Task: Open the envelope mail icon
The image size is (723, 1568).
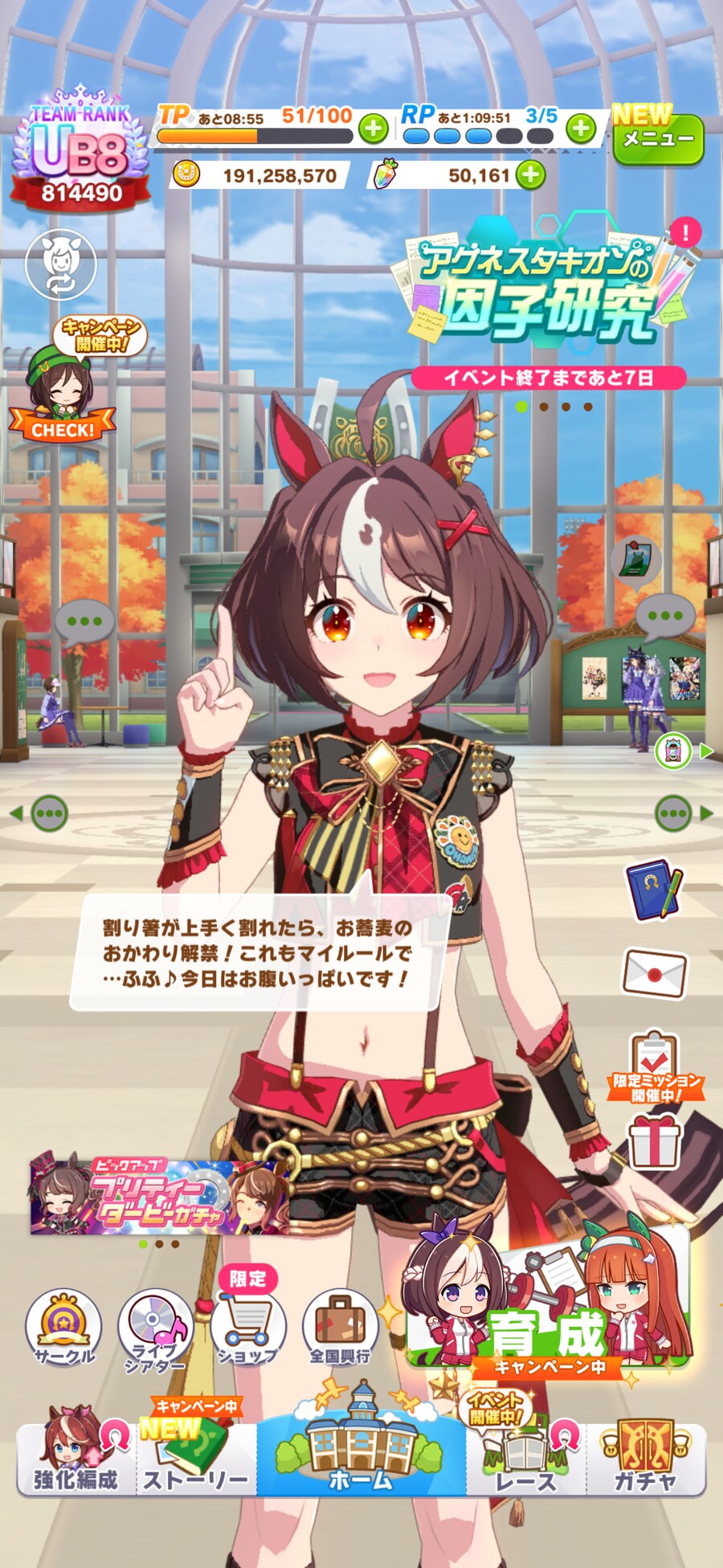Action: click(655, 973)
